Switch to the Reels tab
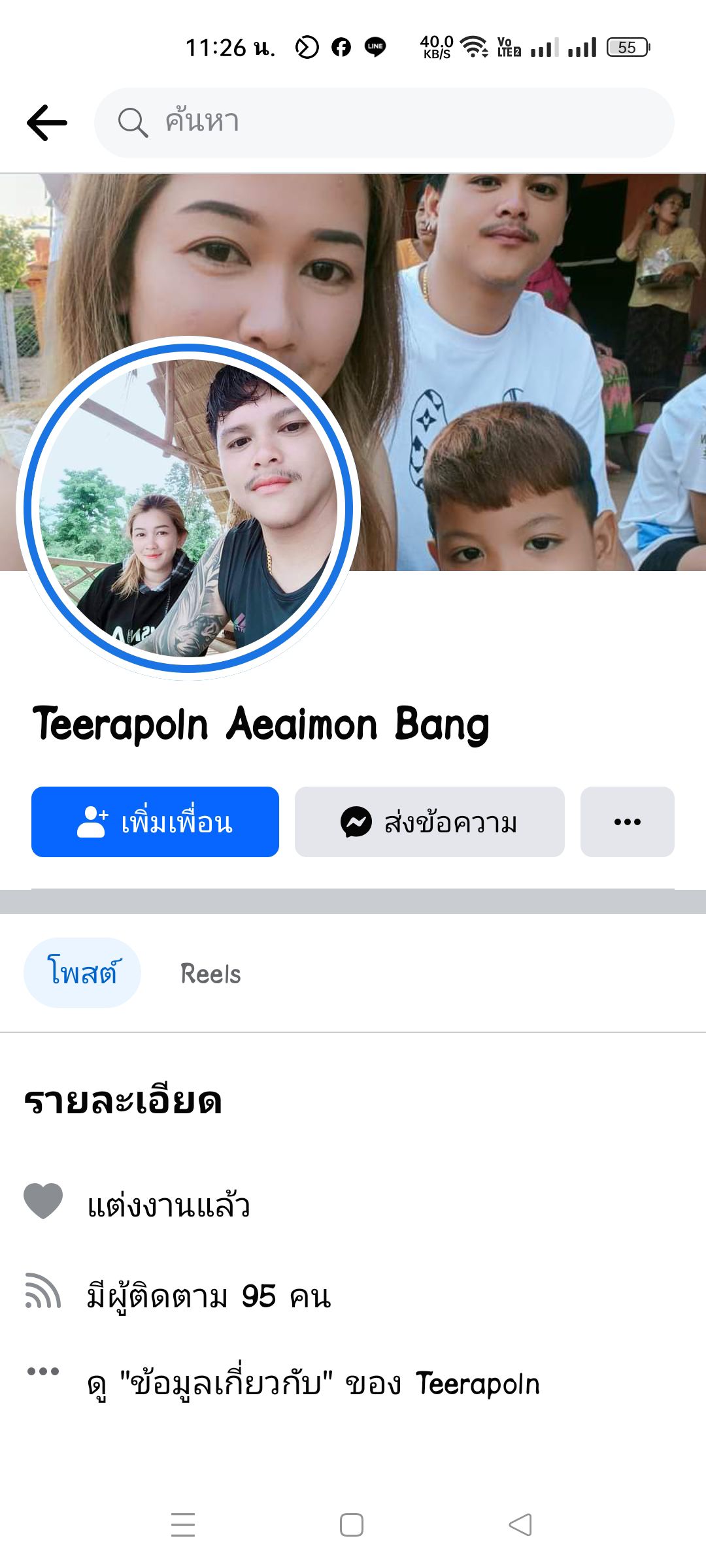 [210, 973]
